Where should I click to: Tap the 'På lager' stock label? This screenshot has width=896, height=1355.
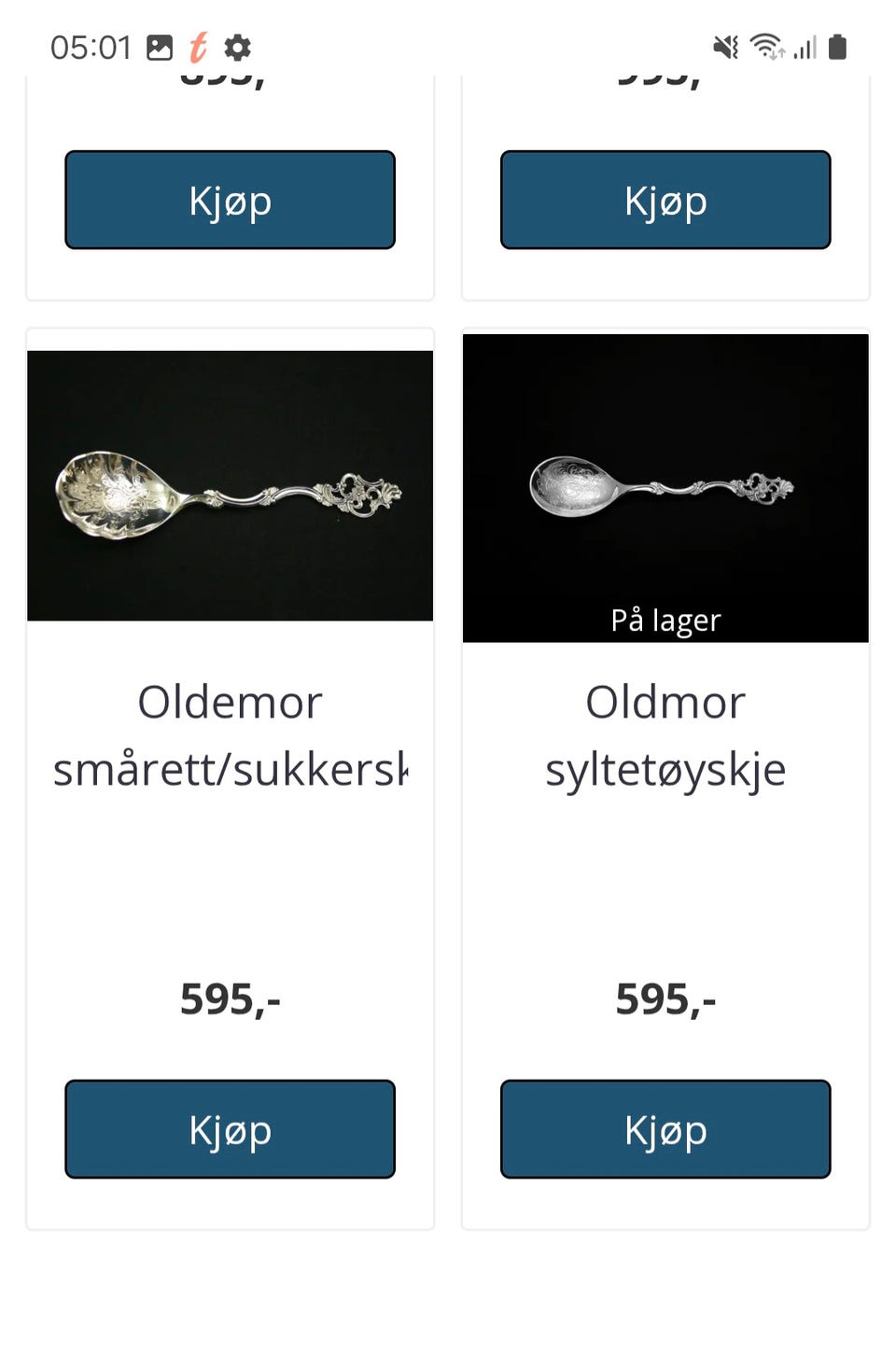tap(664, 619)
